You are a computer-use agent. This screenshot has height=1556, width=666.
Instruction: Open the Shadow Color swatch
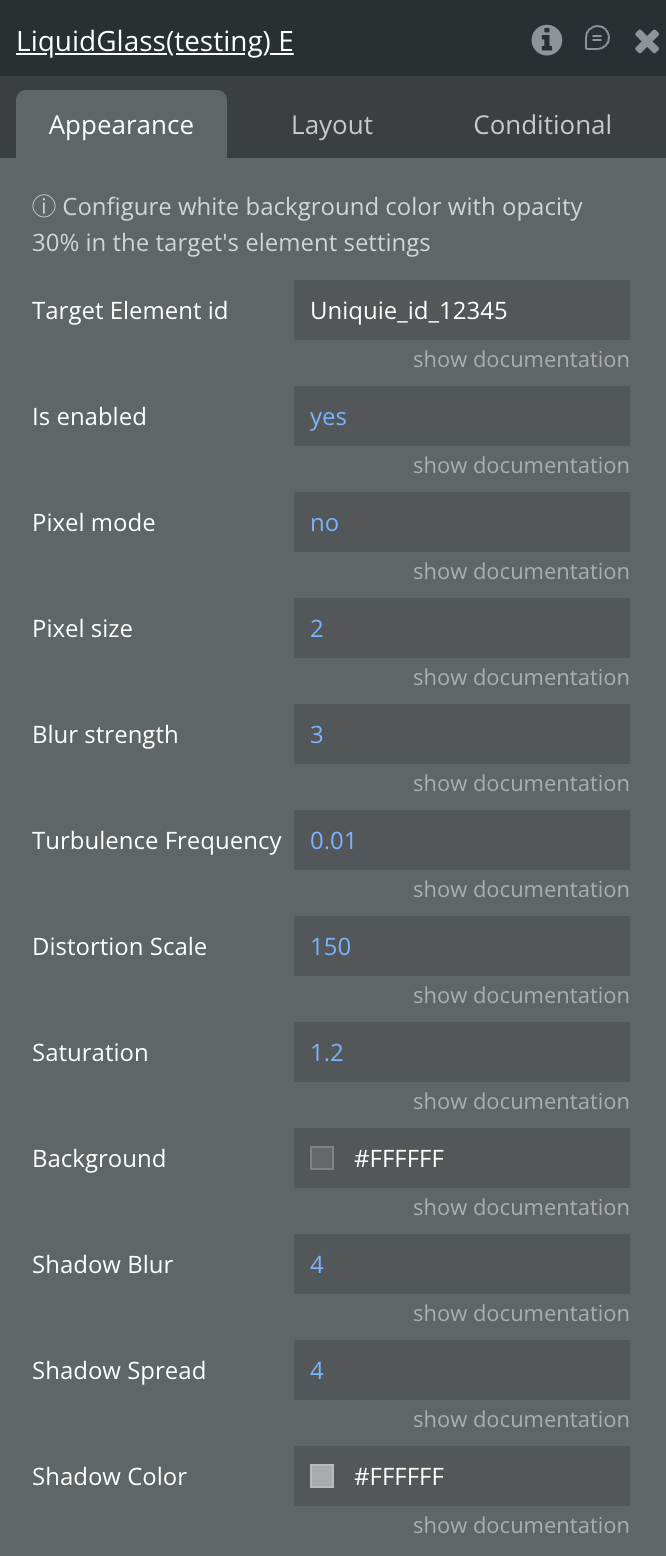[x=322, y=1477]
